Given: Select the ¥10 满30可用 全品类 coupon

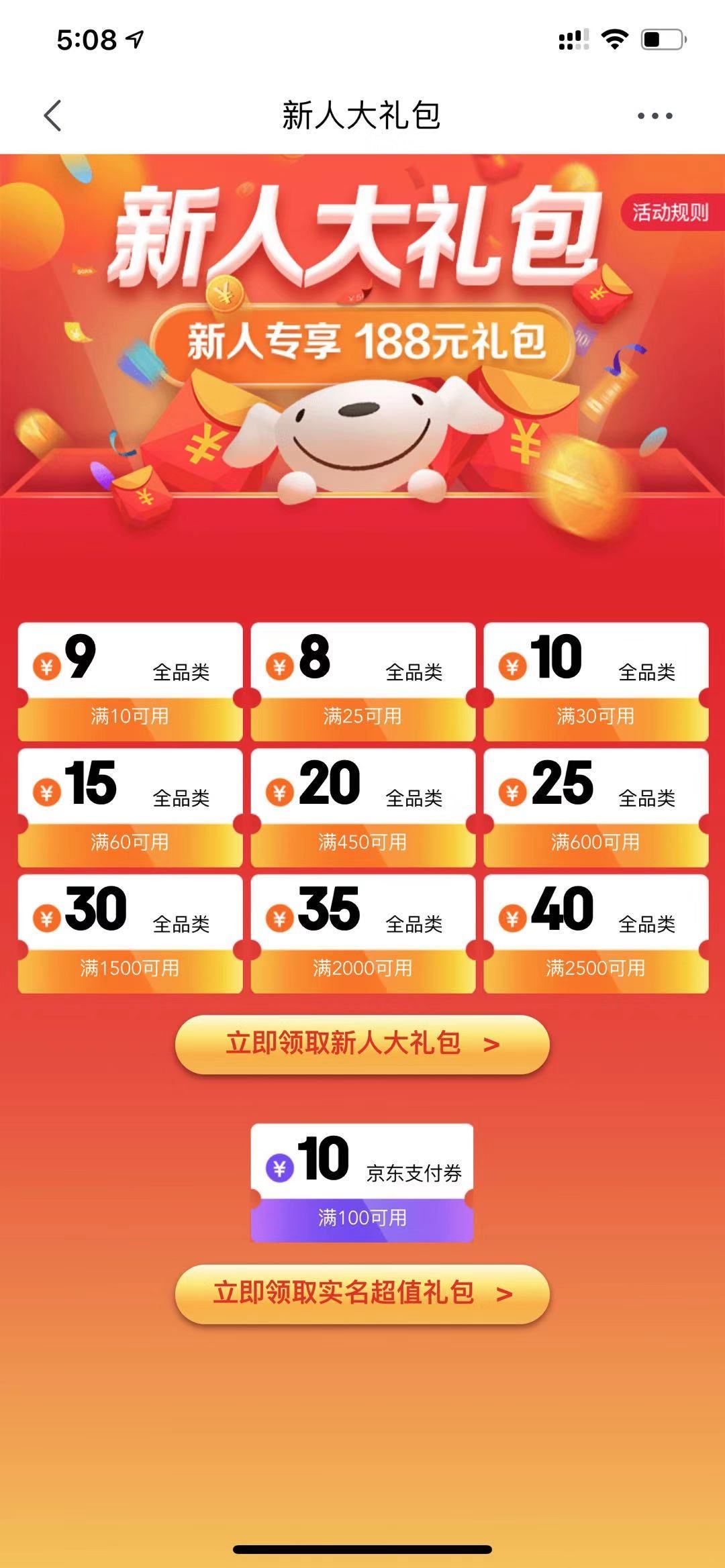Looking at the screenshot, I should coord(595,682).
